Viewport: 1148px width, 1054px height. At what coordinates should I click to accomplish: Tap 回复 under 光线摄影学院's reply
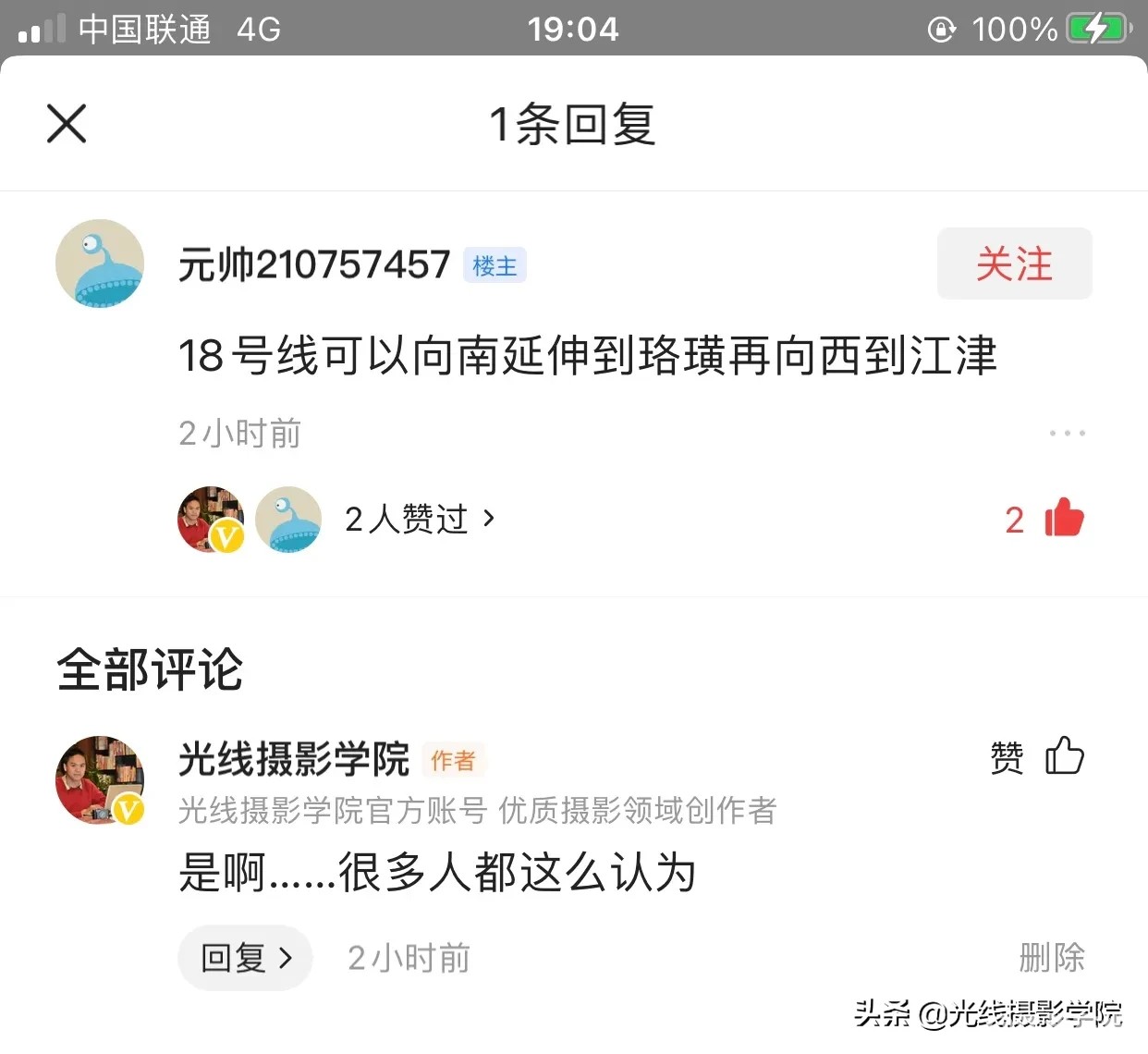click(x=245, y=958)
